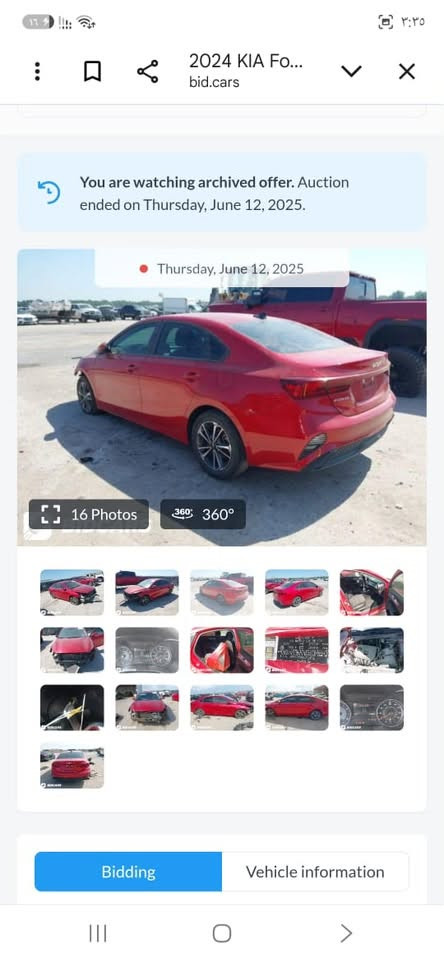
Task: Open the main red Kia photo
Action: tap(222, 397)
